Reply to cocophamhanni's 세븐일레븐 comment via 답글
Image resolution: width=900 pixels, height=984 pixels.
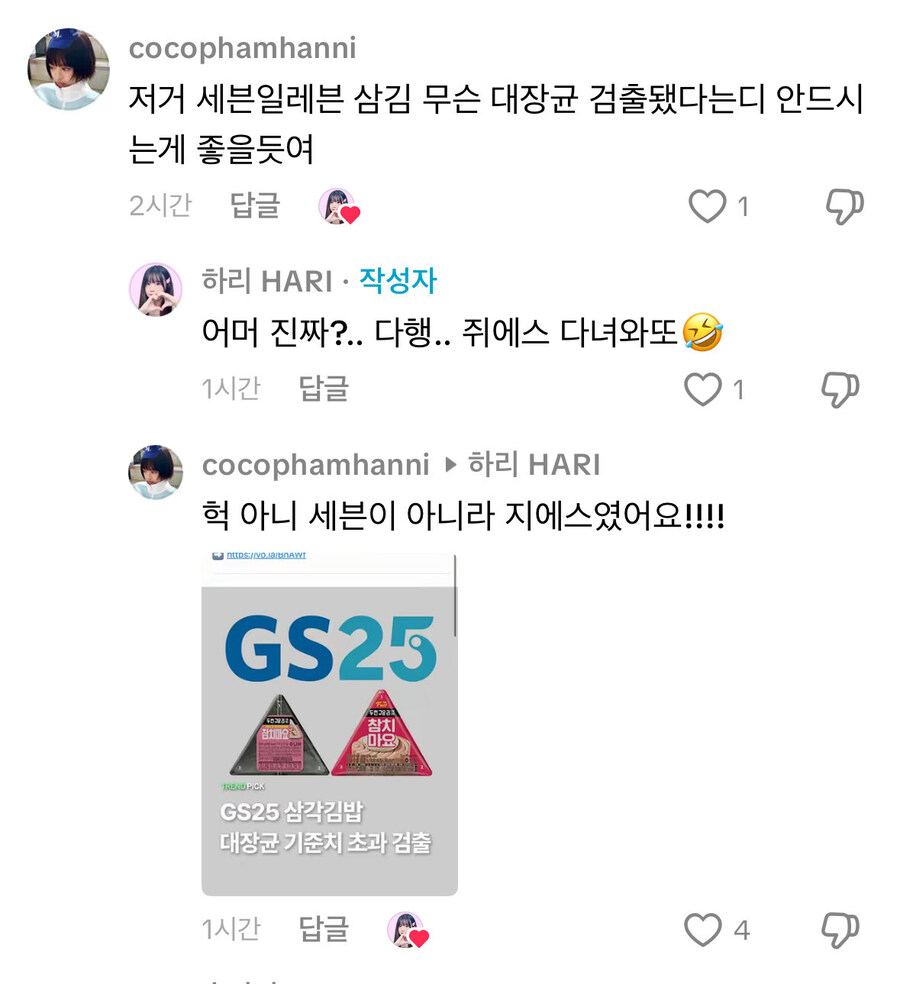click(255, 205)
